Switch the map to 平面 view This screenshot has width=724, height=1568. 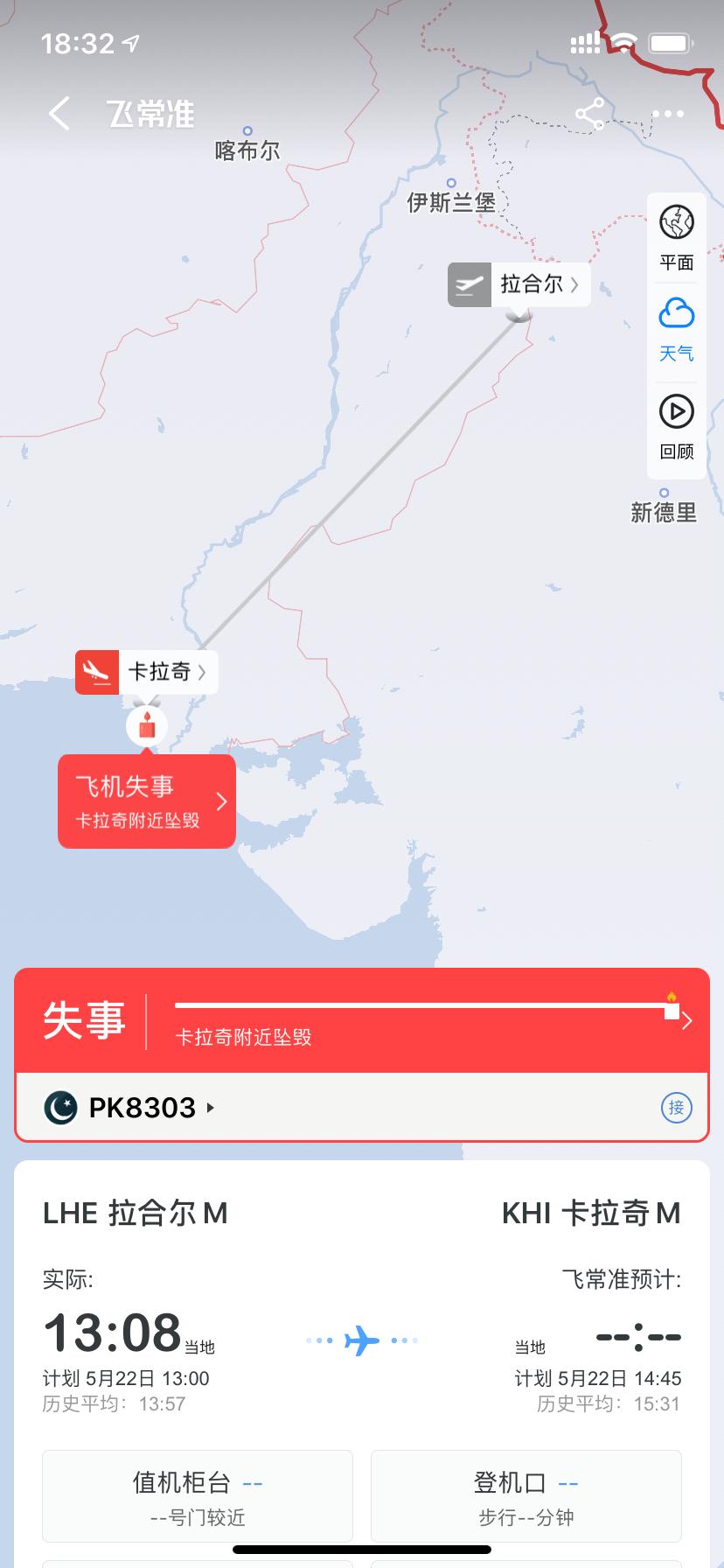676,236
